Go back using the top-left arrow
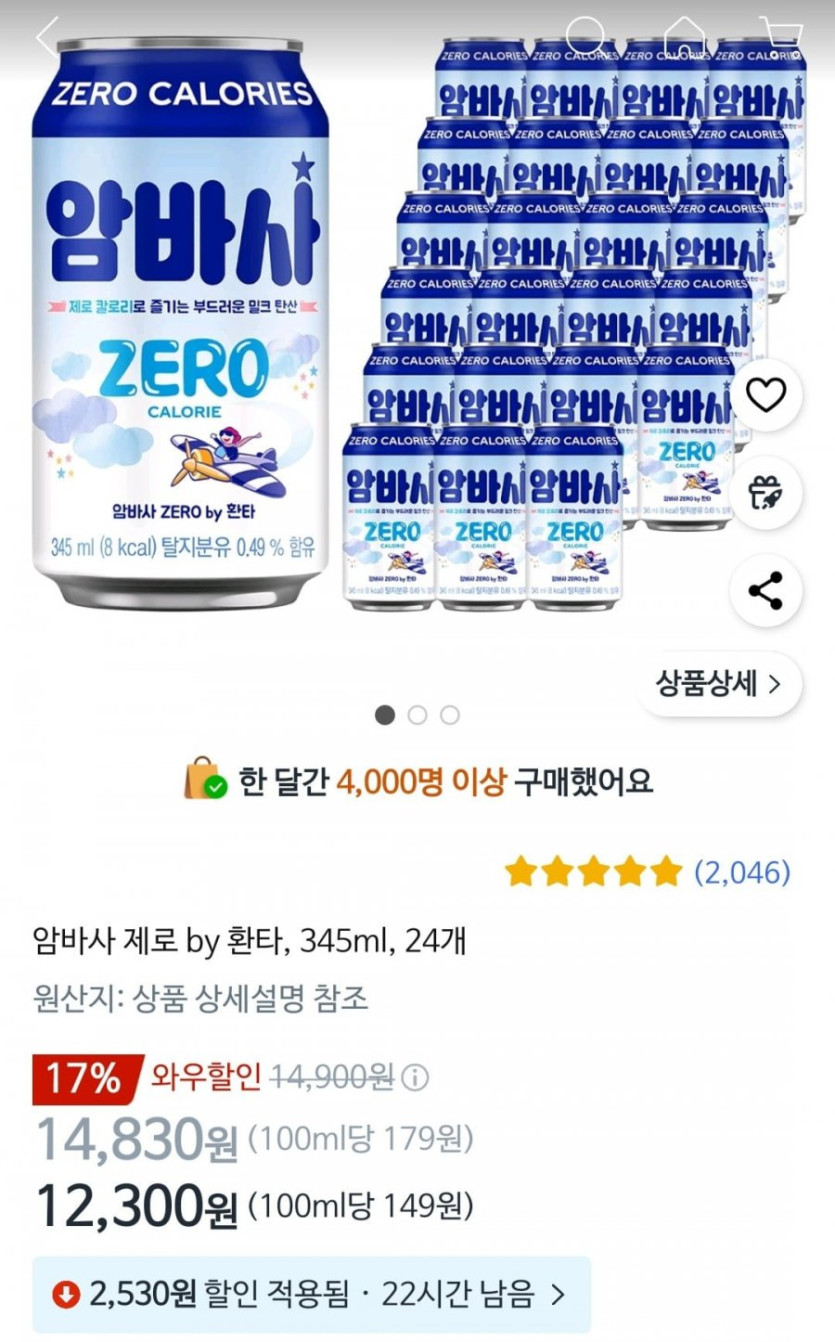This screenshot has height=1342, width=835. tap(48, 38)
